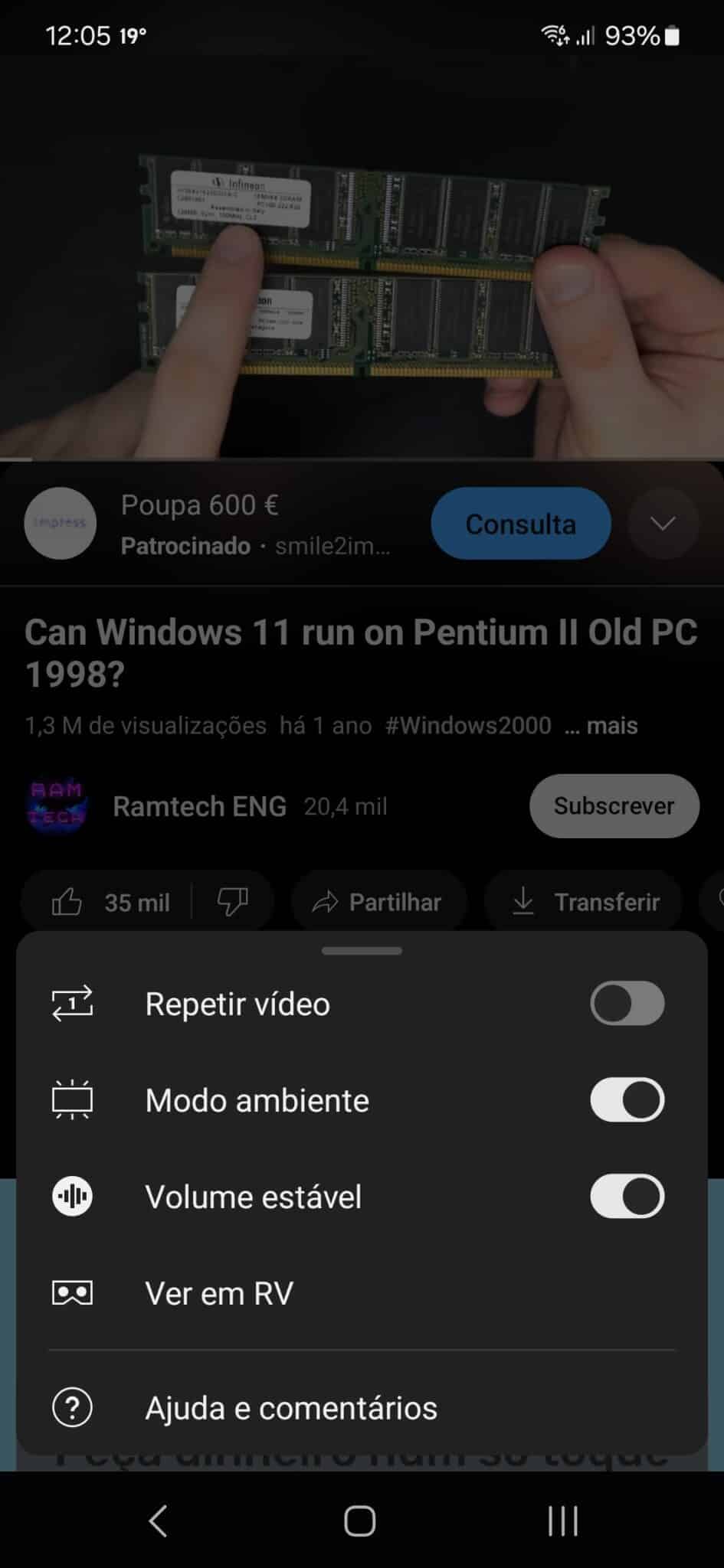
Task: Enable the Repetir vídeo toggle
Action: [x=627, y=1003]
